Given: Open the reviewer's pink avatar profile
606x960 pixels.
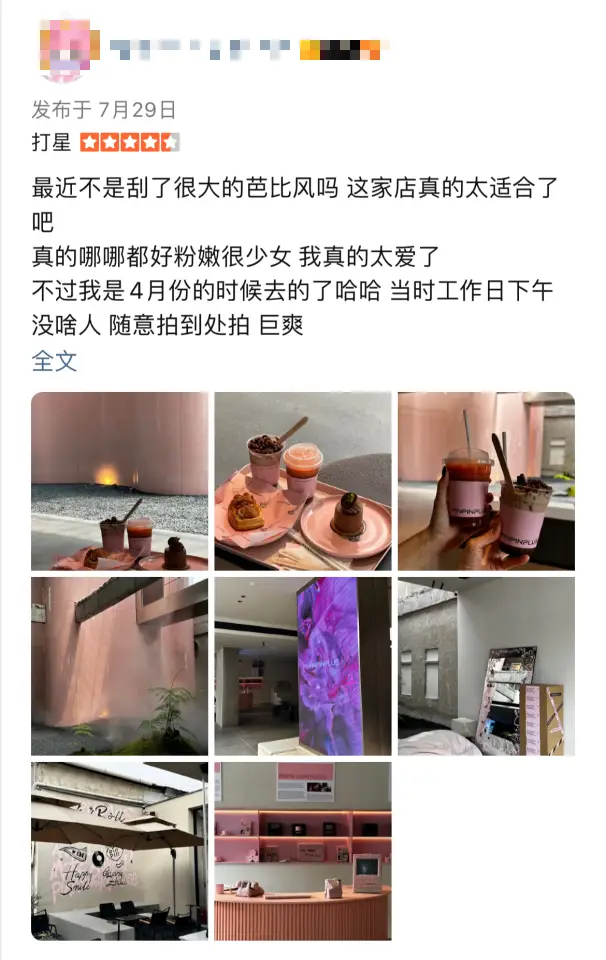Looking at the screenshot, I should click(69, 49).
